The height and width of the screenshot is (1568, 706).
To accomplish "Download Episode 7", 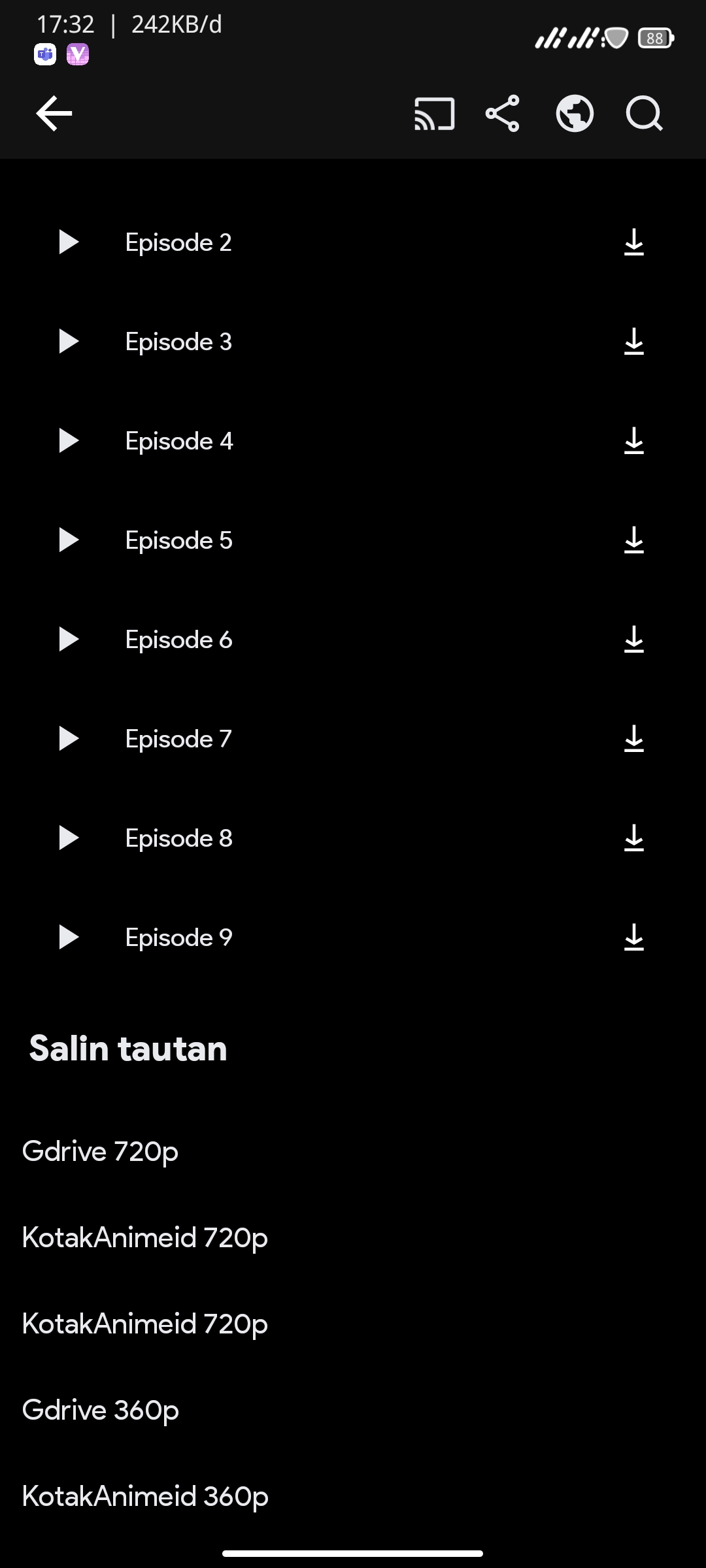I will point(633,739).
